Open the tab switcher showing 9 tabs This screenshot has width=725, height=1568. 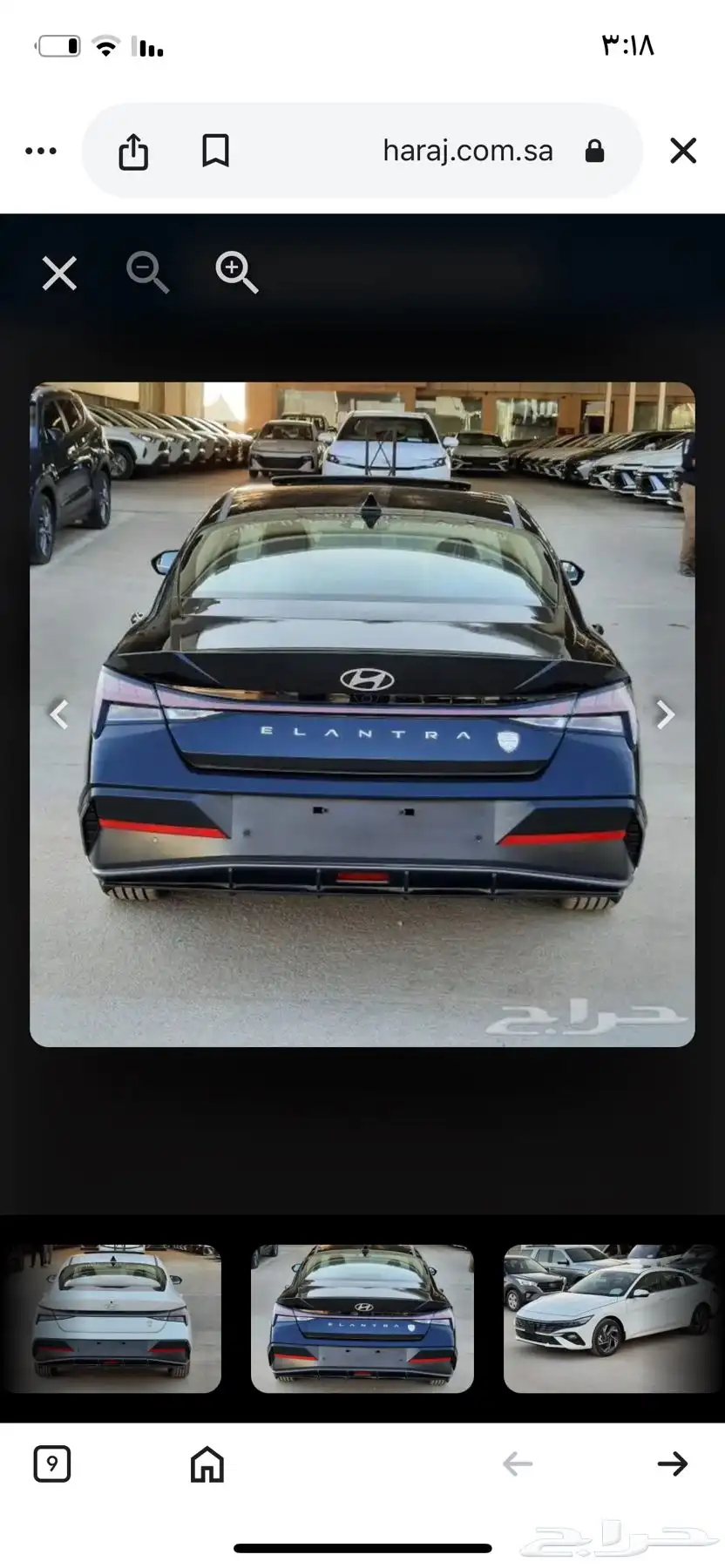pyautogui.click(x=52, y=1464)
